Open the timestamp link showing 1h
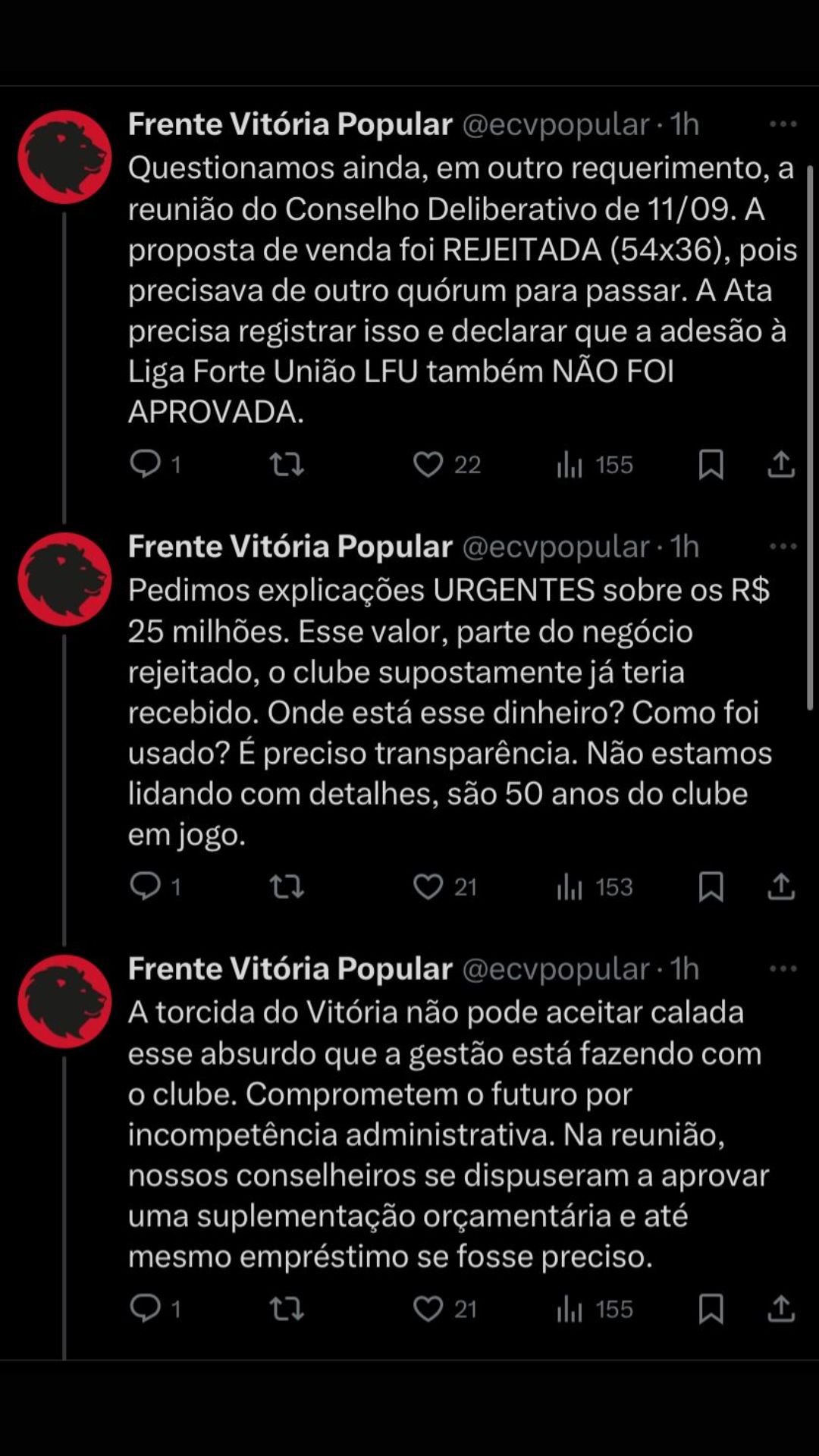This screenshot has width=819, height=1456. [686, 124]
